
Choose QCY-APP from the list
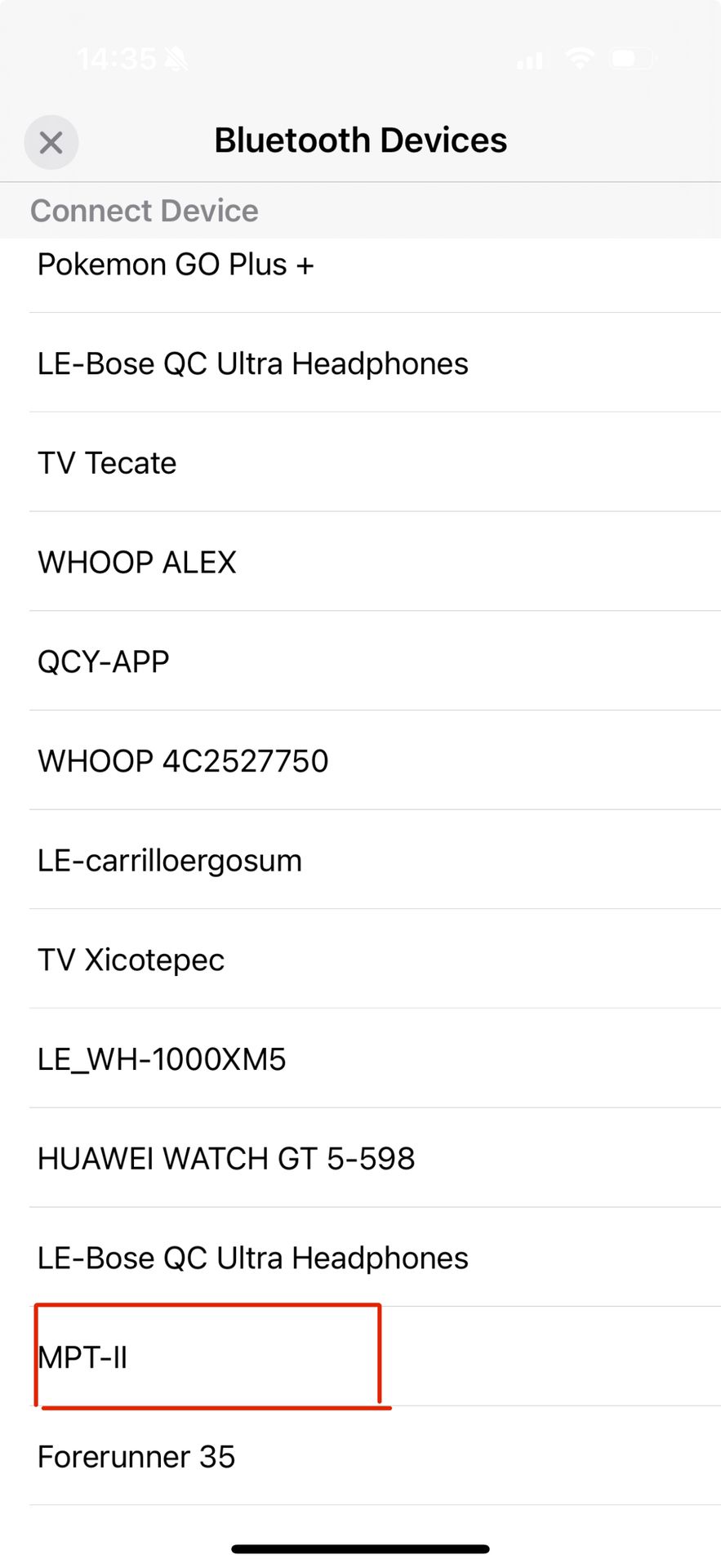pos(360,661)
